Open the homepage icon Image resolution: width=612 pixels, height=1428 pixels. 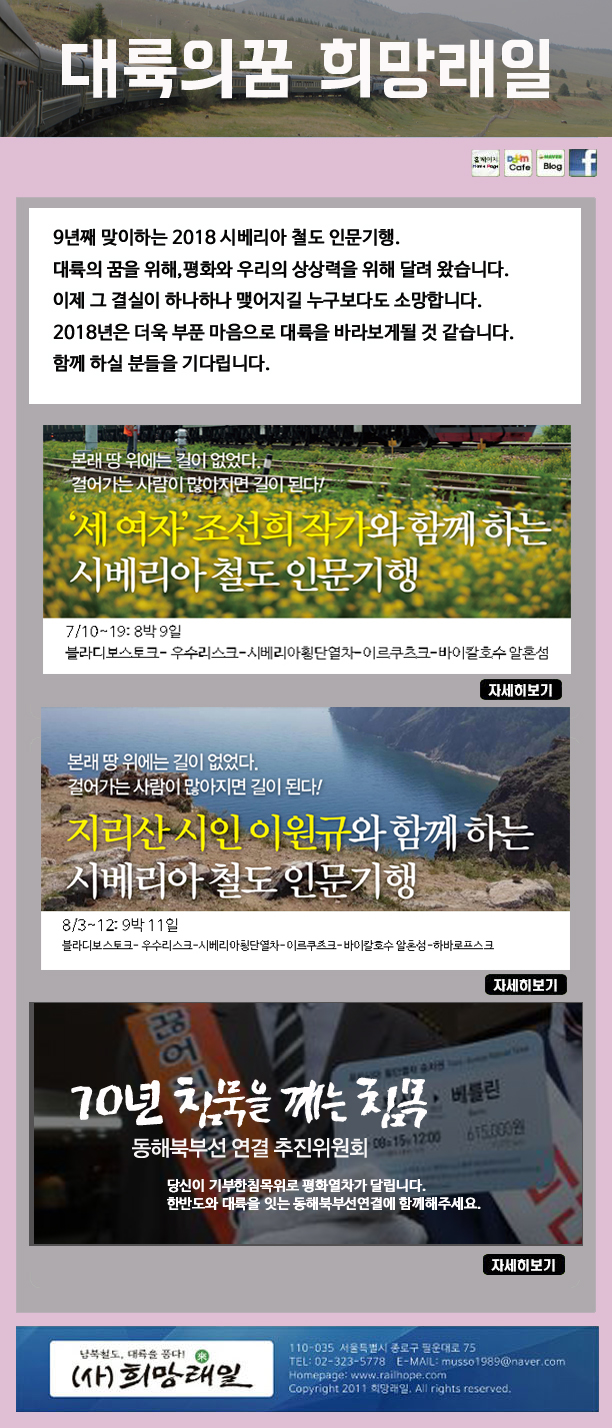[x=486, y=163]
